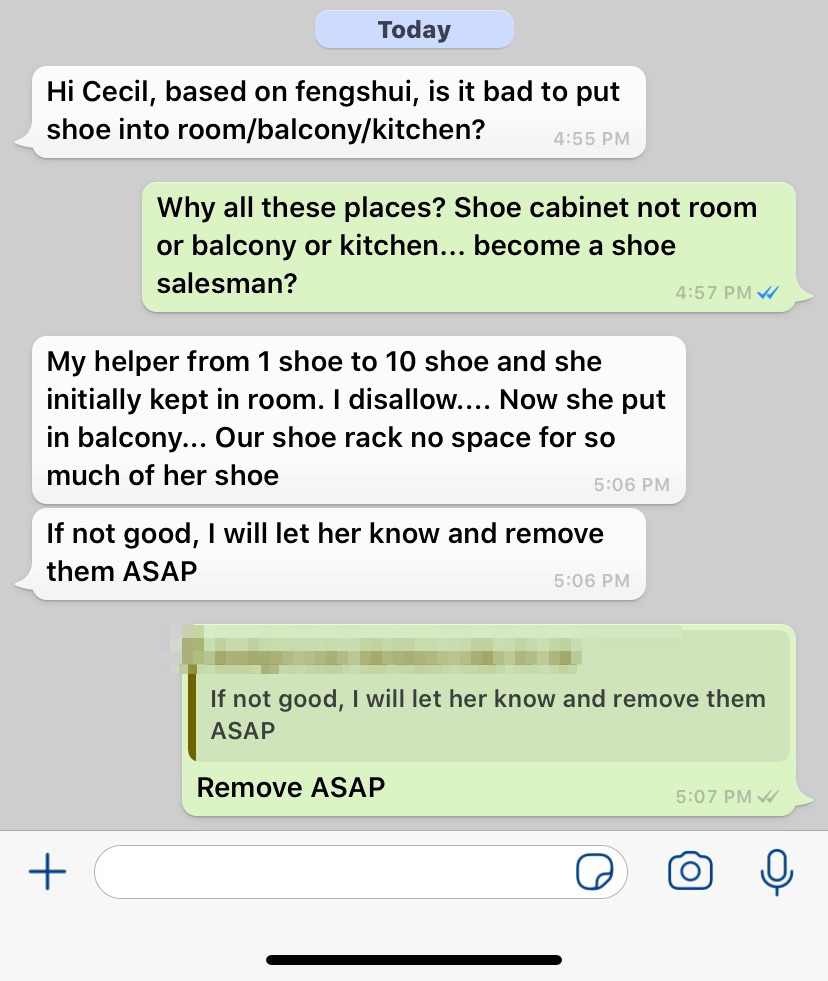Open the plus attachment menu
This screenshot has width=828, height=981.
pos(47,872)
